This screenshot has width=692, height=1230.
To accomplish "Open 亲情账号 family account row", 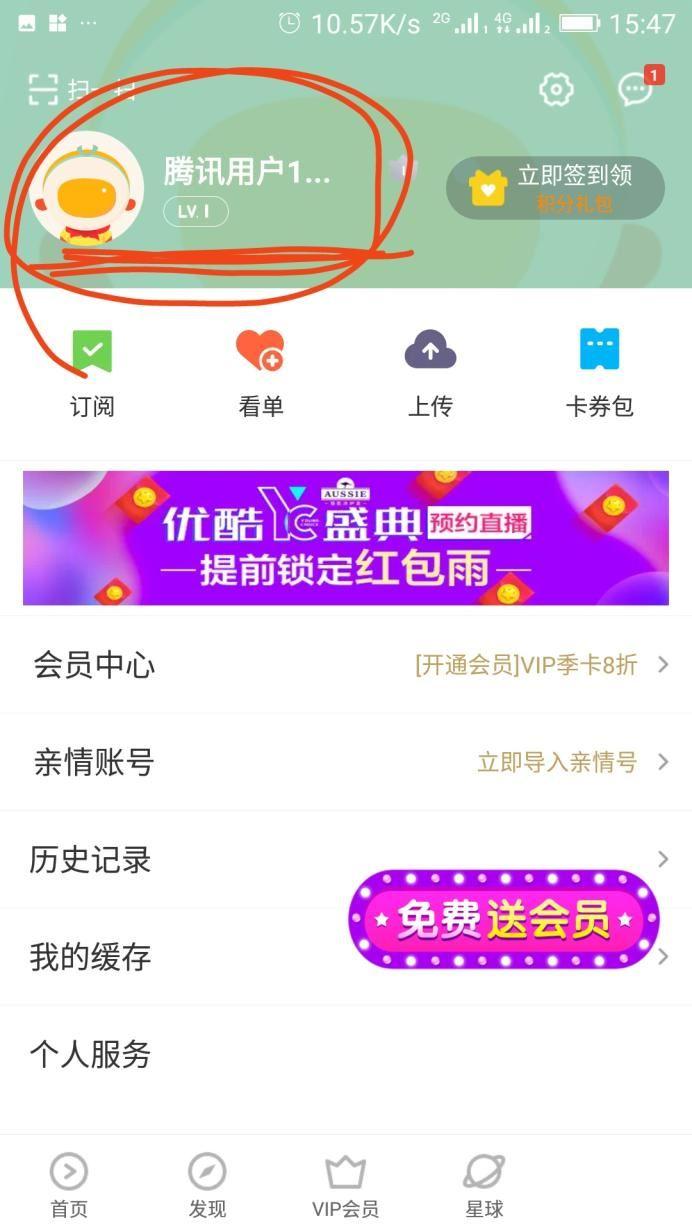I will point(346,762).
